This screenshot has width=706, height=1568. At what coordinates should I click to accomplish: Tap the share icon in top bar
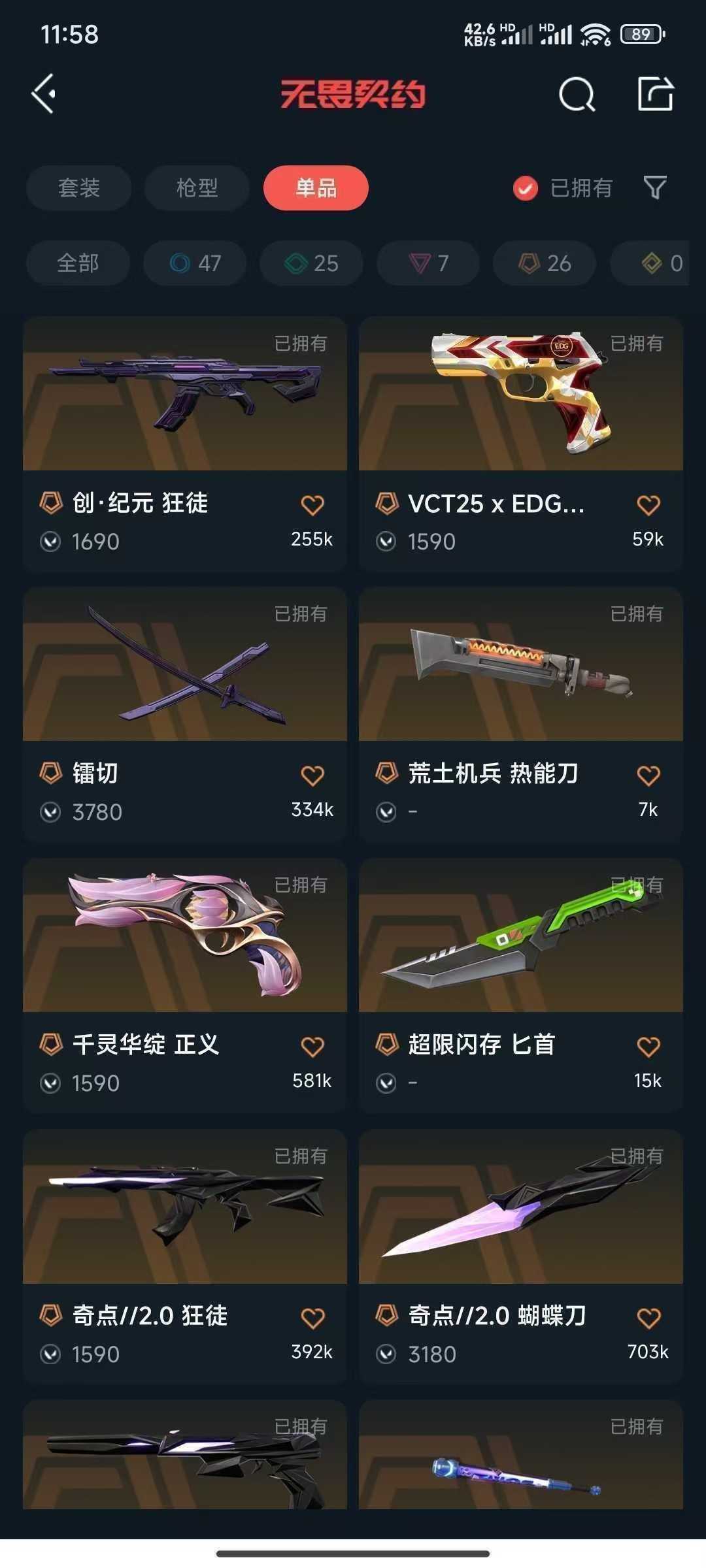click(x=655, y=94)
